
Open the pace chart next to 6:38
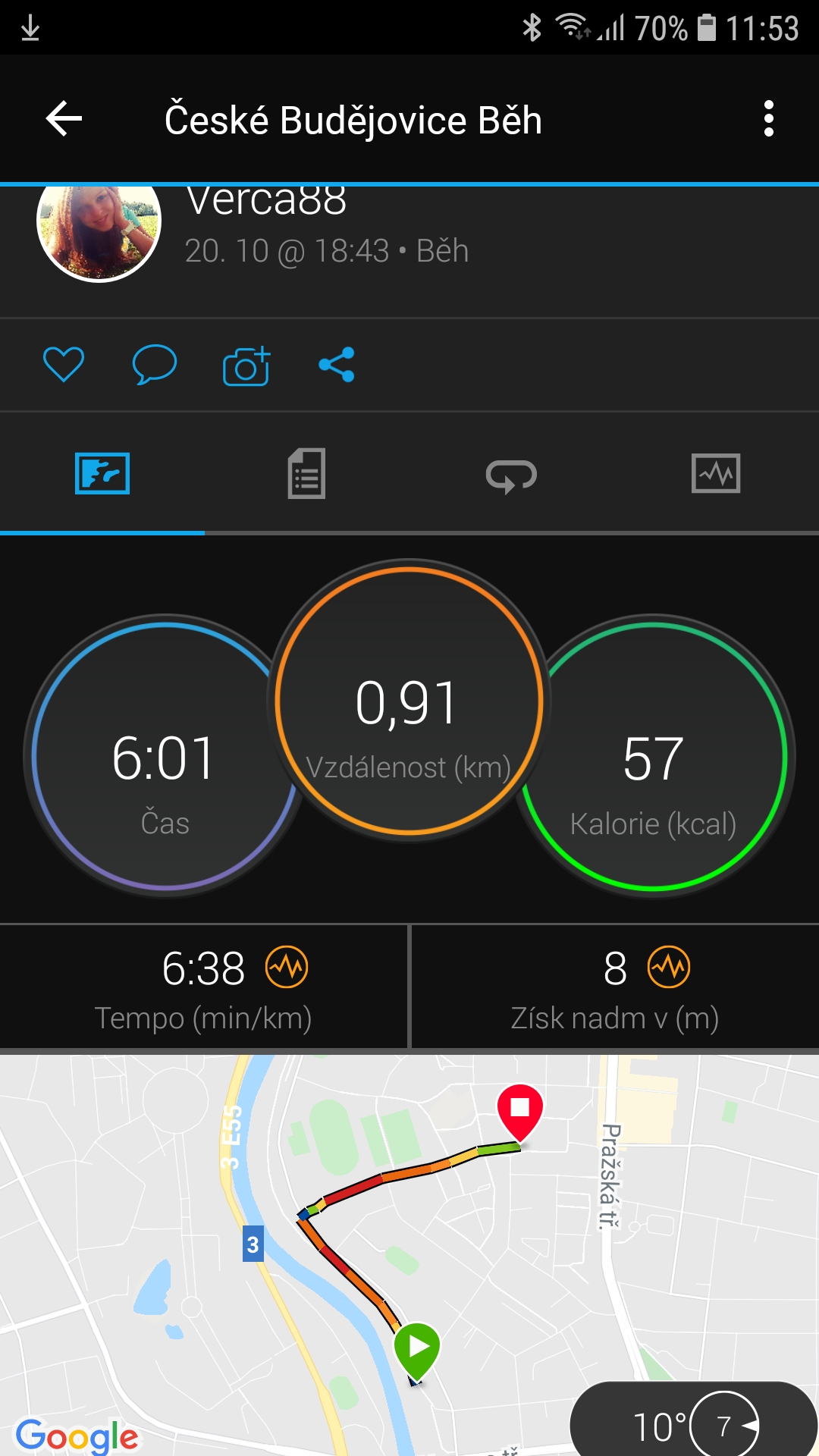pos(287,967)
